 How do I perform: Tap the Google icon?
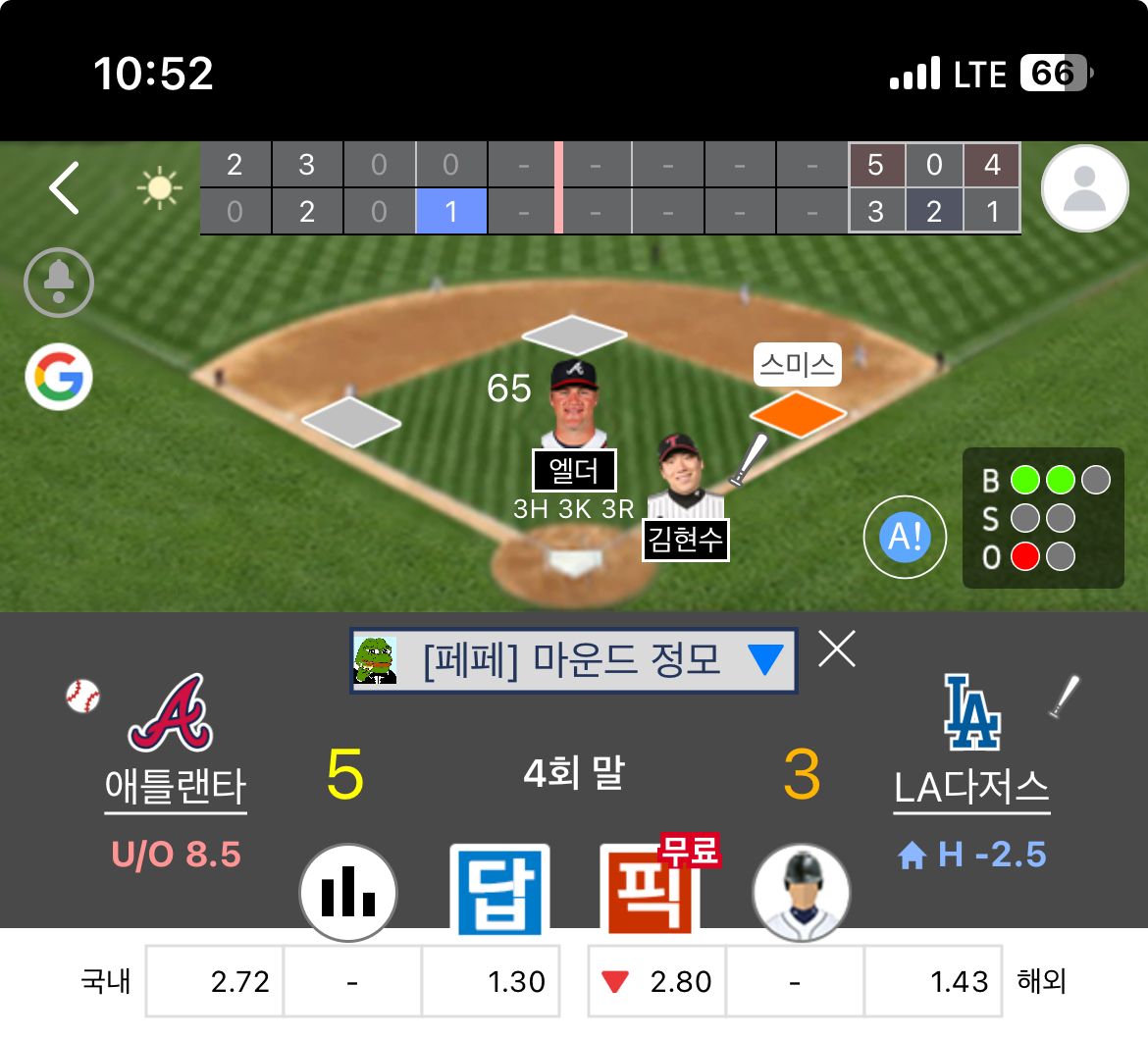coord(59,377)
